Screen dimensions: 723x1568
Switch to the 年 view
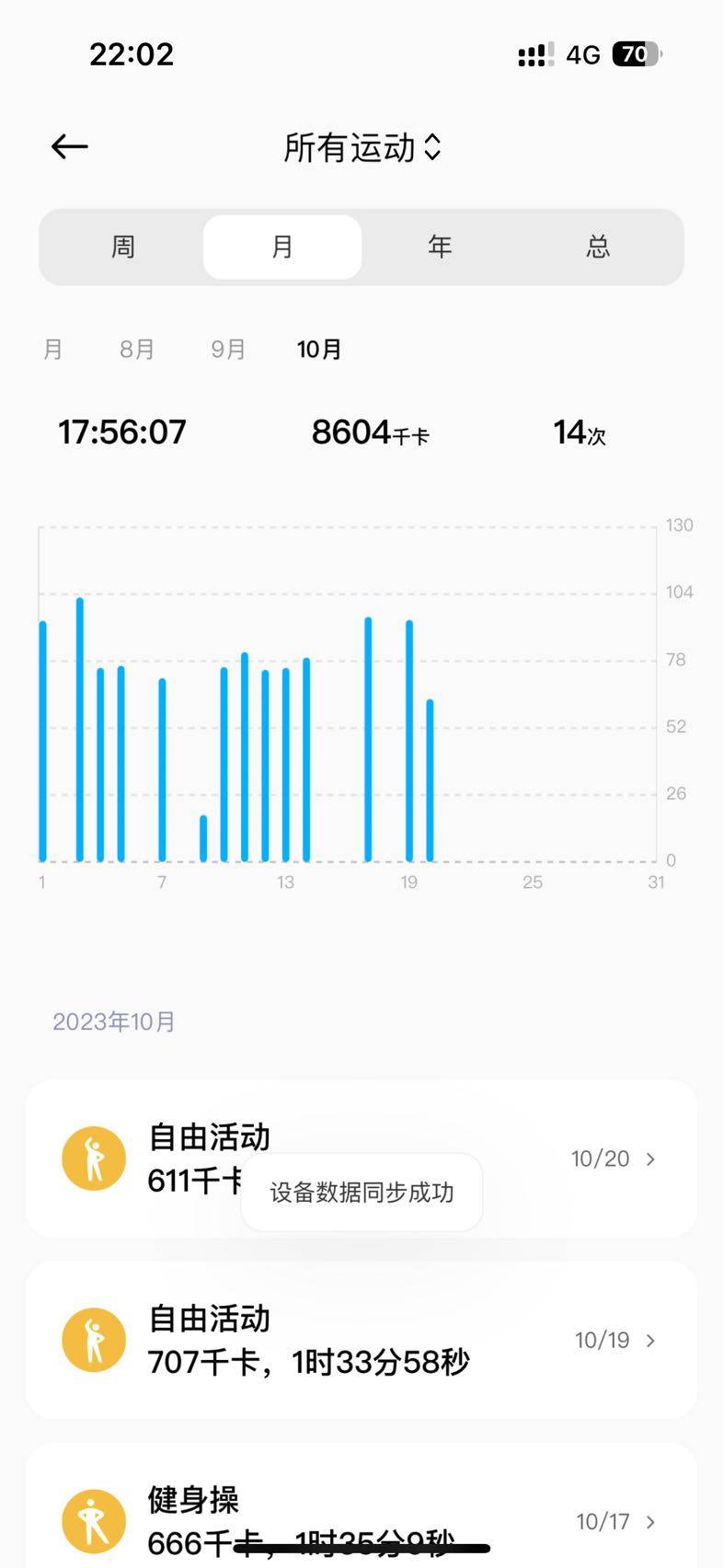(441, 247)
